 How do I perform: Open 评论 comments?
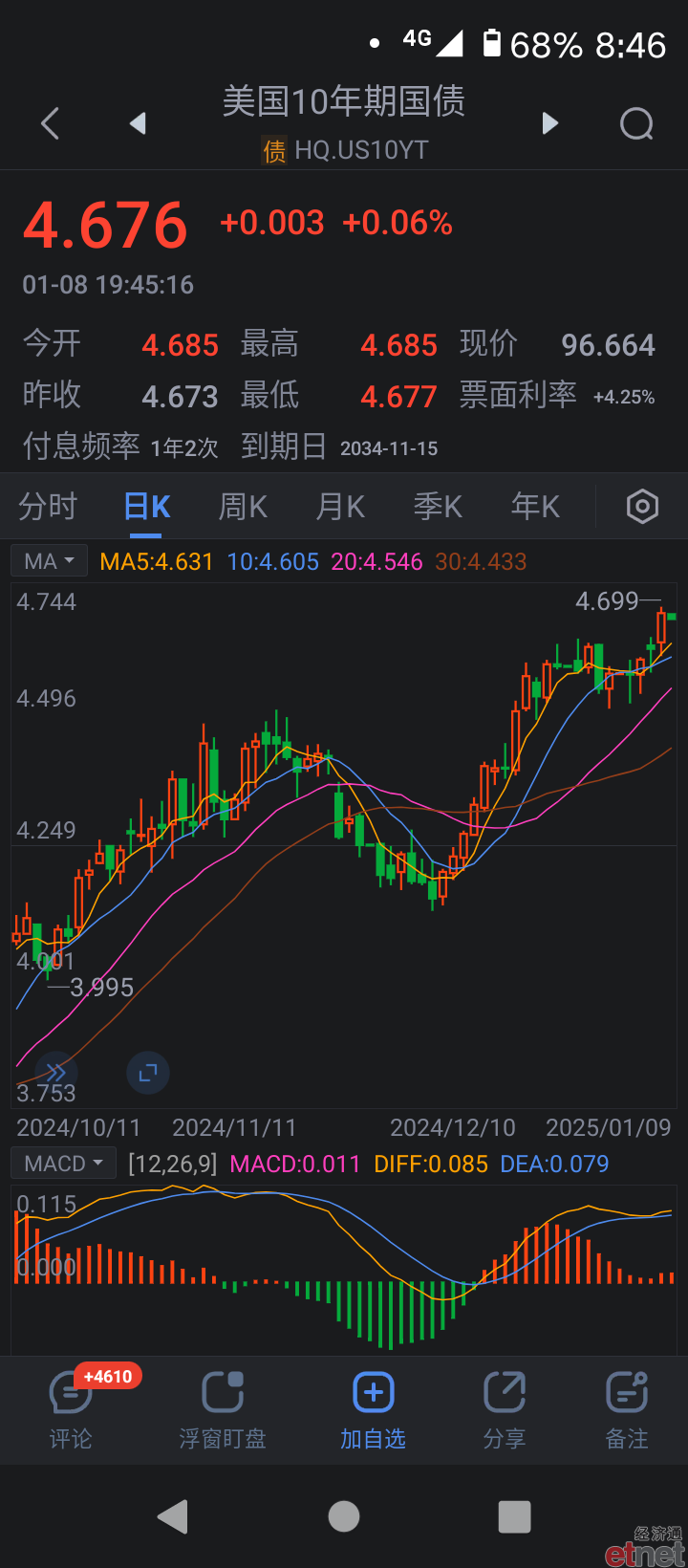71,1410
